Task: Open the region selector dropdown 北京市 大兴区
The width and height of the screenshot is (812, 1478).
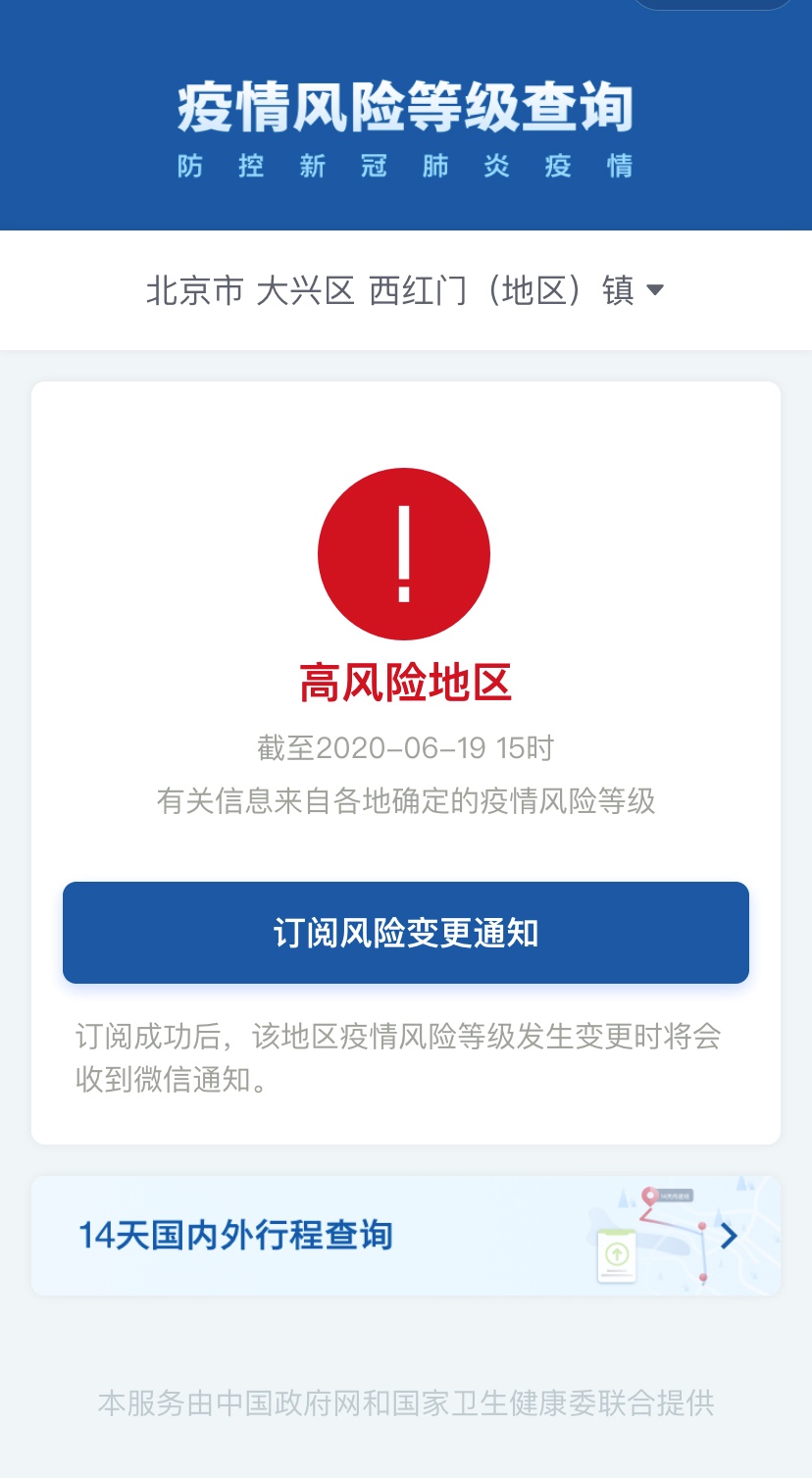Action: (405, 290)
